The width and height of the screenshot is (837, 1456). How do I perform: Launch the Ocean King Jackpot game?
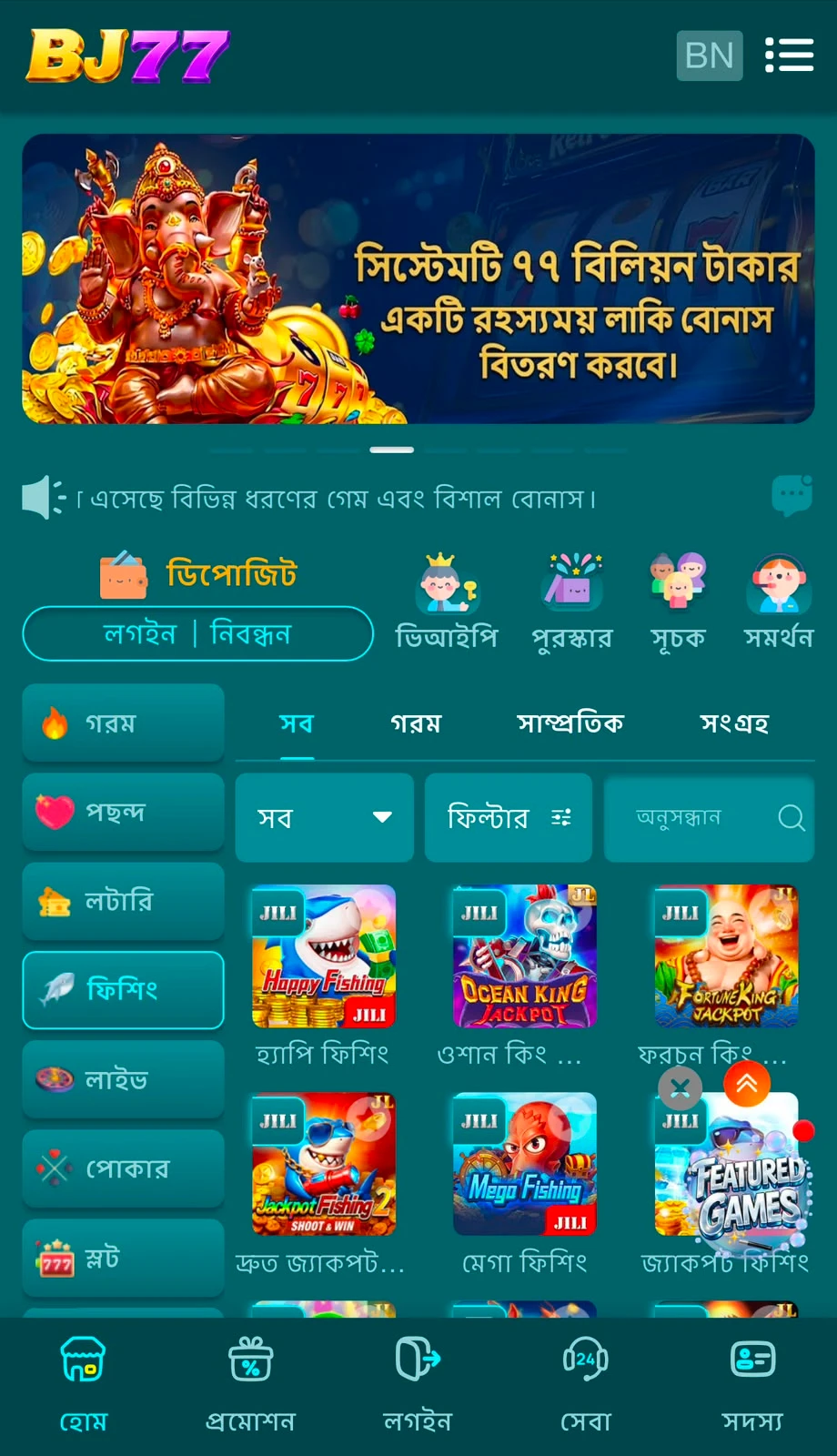point(525,956)
